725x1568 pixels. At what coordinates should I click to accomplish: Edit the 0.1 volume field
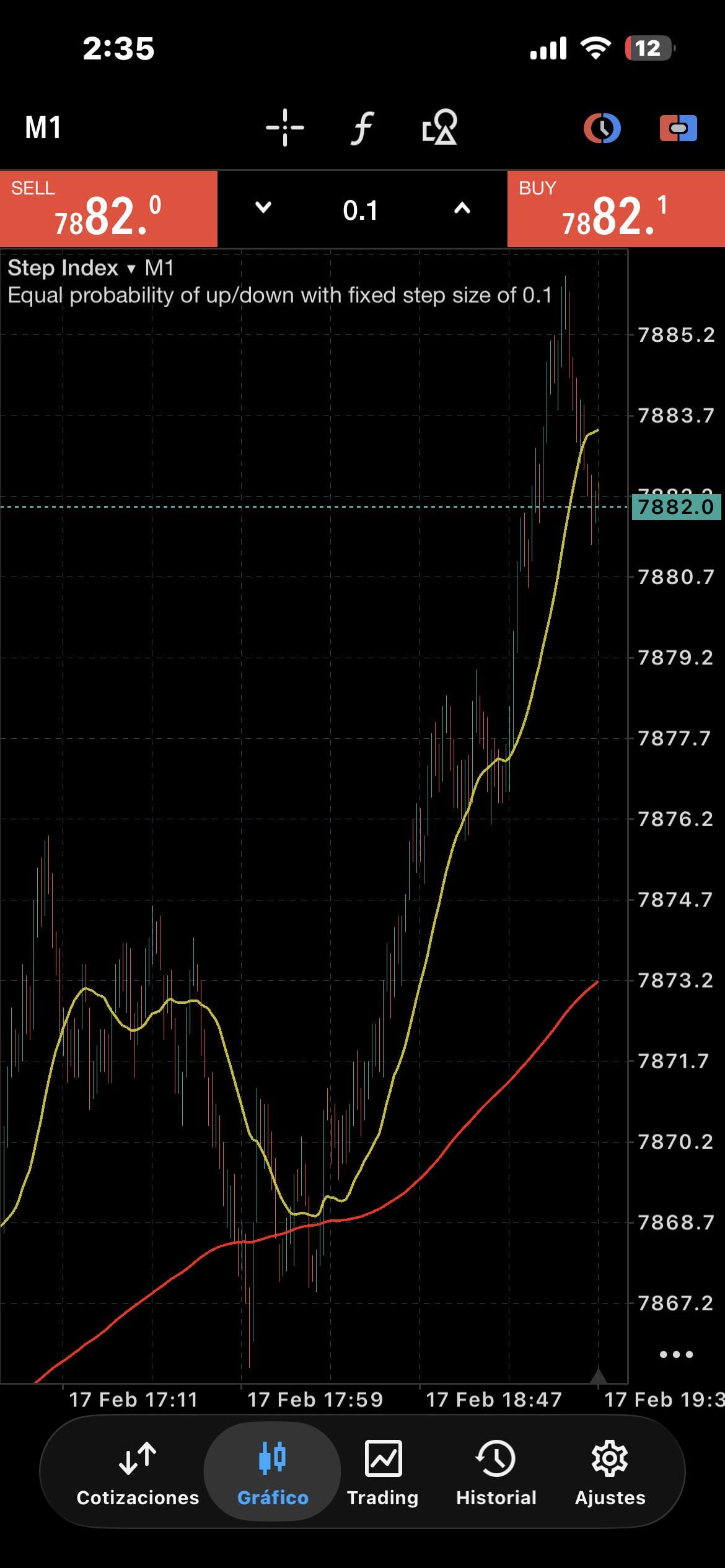point(361,211)
